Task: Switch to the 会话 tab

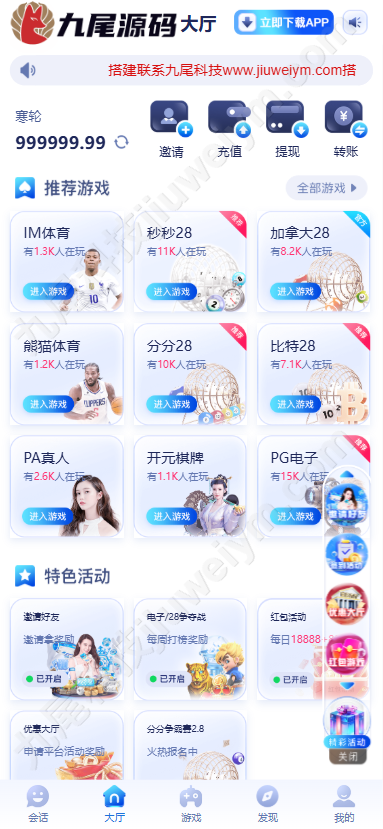Action: click(x=38, y=804)
